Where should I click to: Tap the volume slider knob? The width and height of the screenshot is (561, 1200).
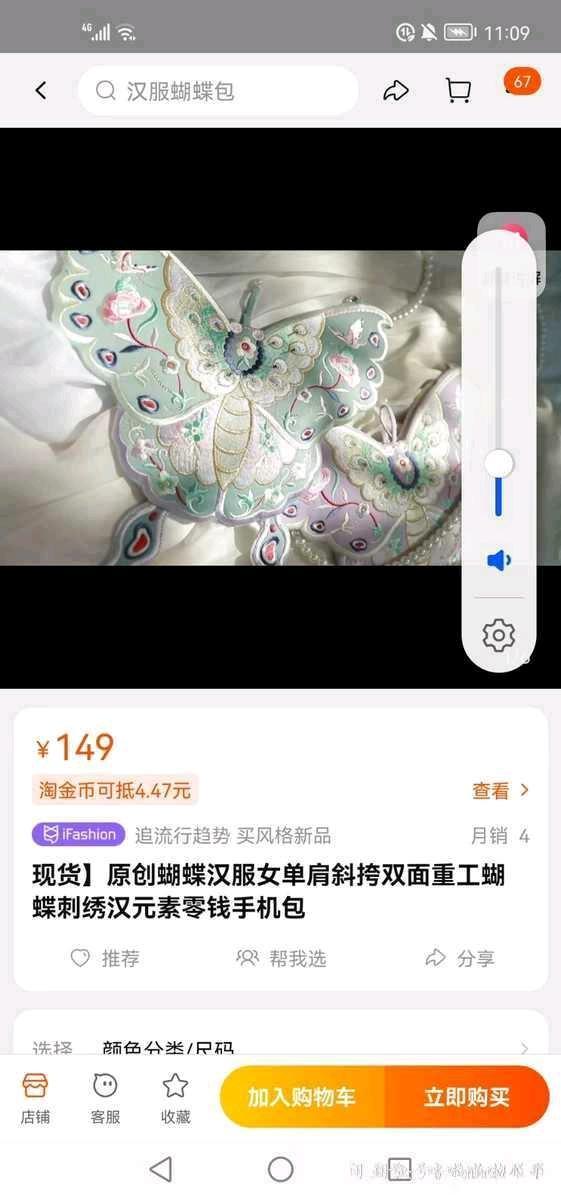point(498,463)
